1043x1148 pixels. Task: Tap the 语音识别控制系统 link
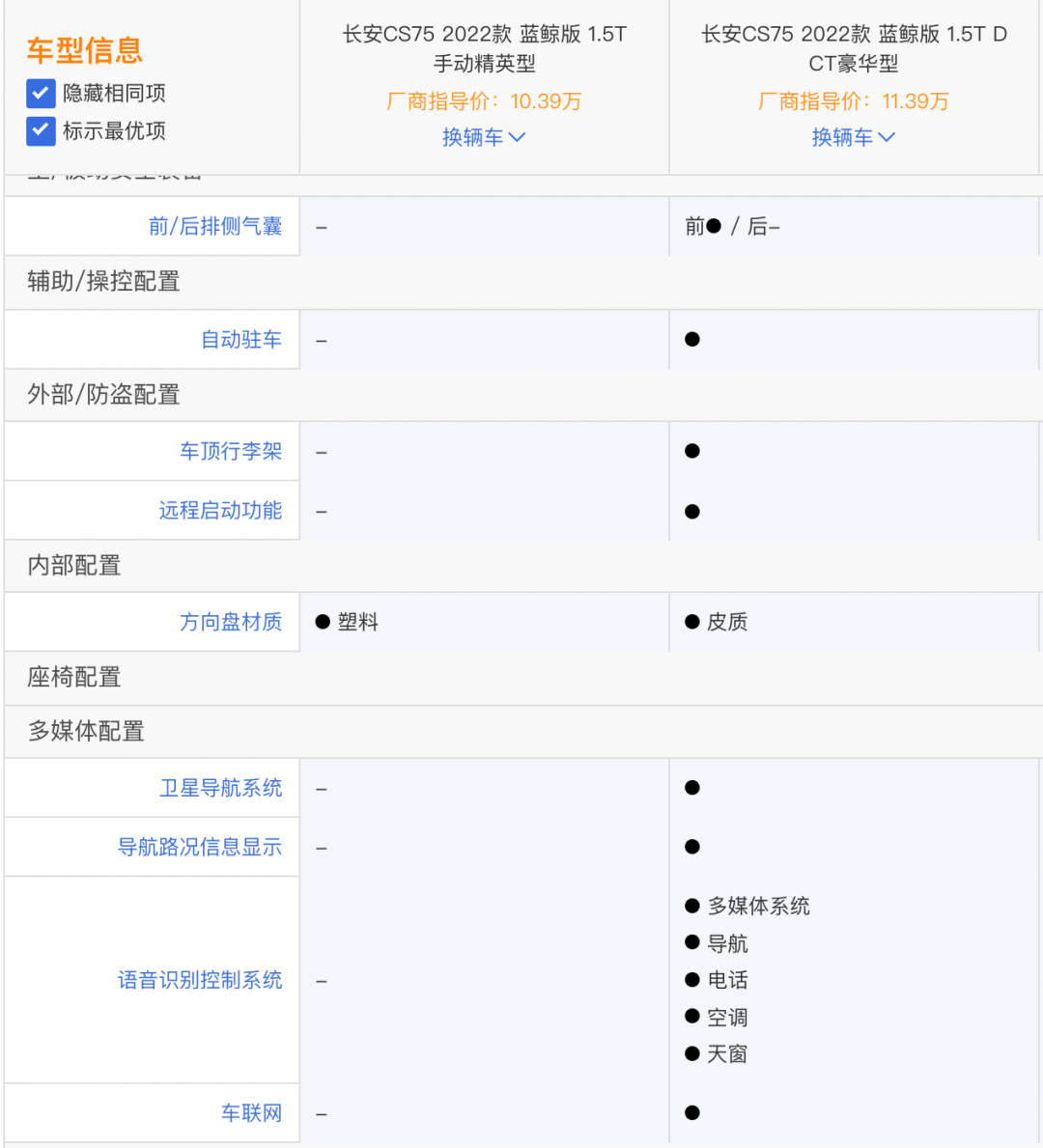[199, 980]
